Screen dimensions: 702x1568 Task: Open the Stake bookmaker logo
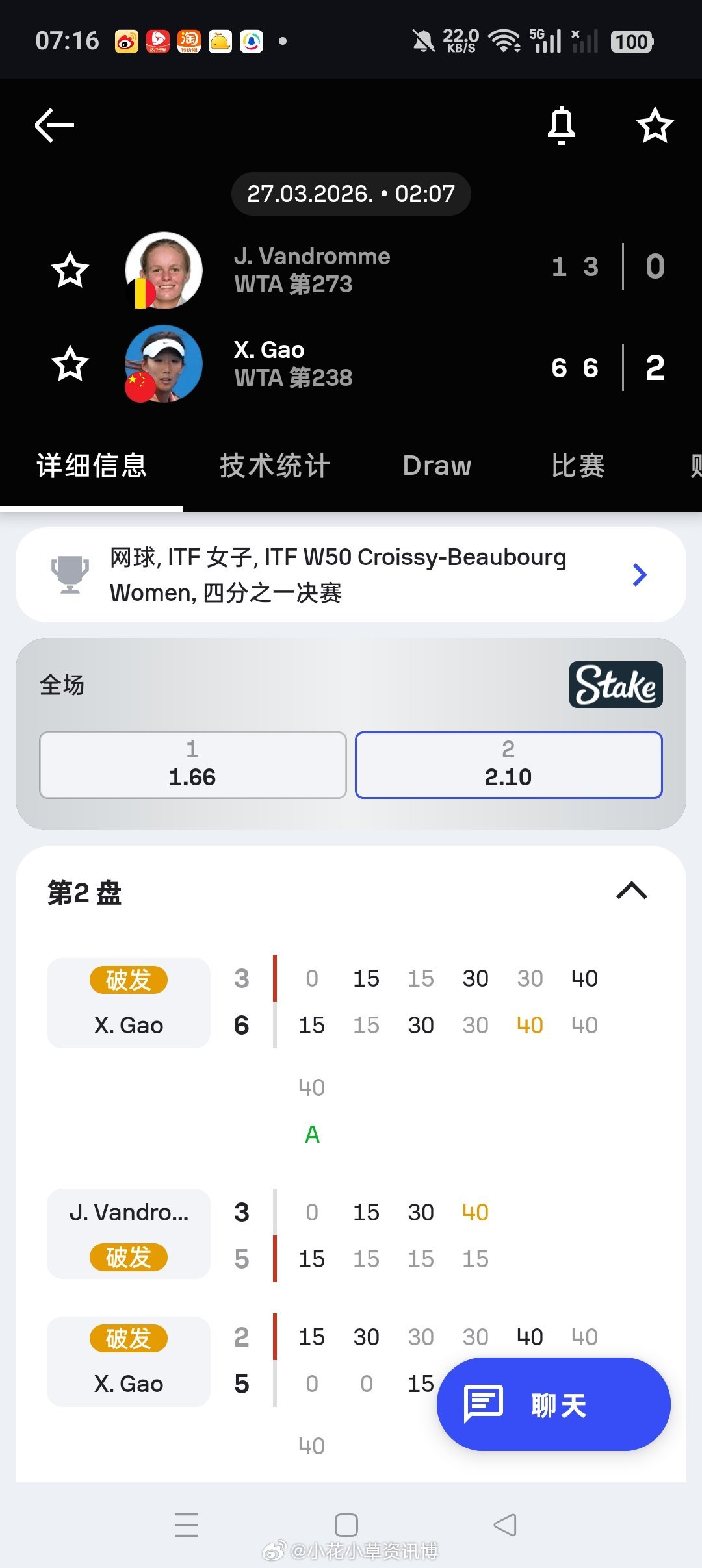coord(616,685)
